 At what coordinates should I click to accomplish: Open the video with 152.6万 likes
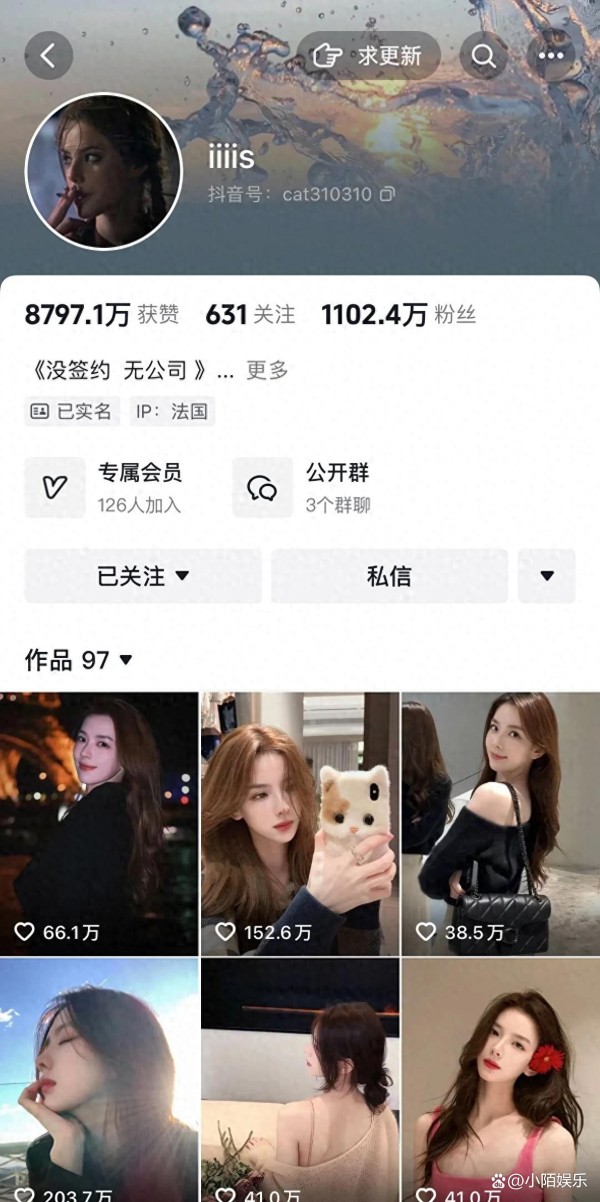[300, 824]
